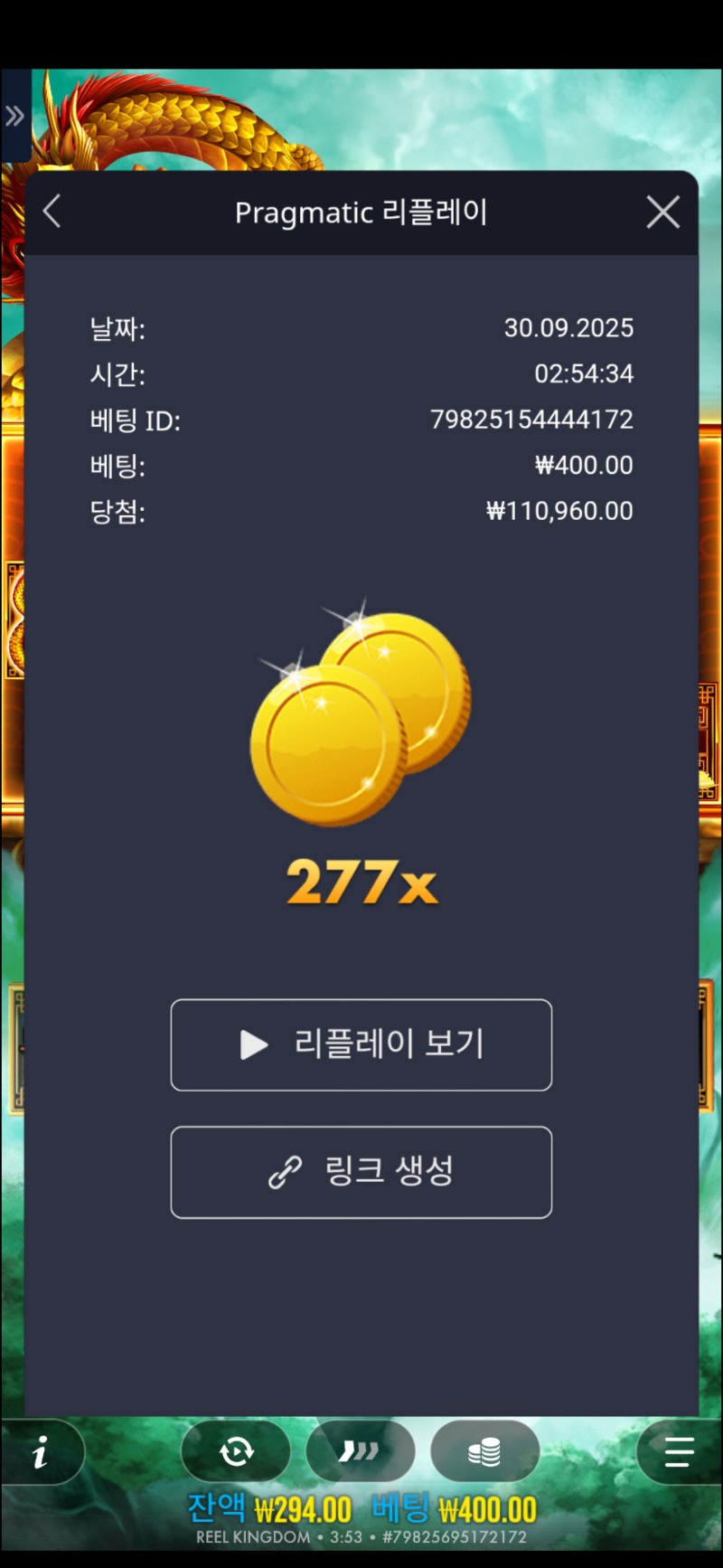
Task: Open the autoplay spin control
Action: [236, 1452]
